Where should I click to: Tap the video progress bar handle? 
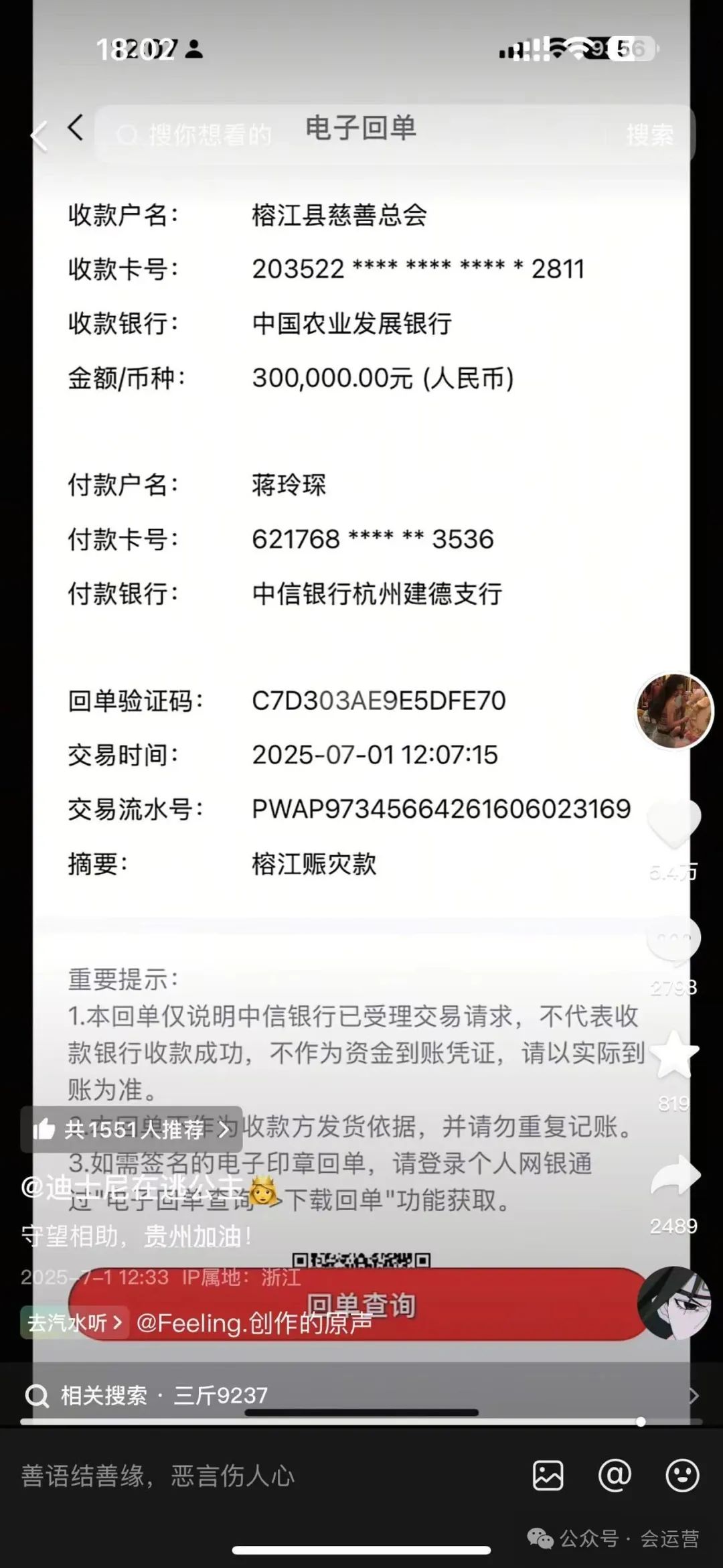tap(641, 1422)
